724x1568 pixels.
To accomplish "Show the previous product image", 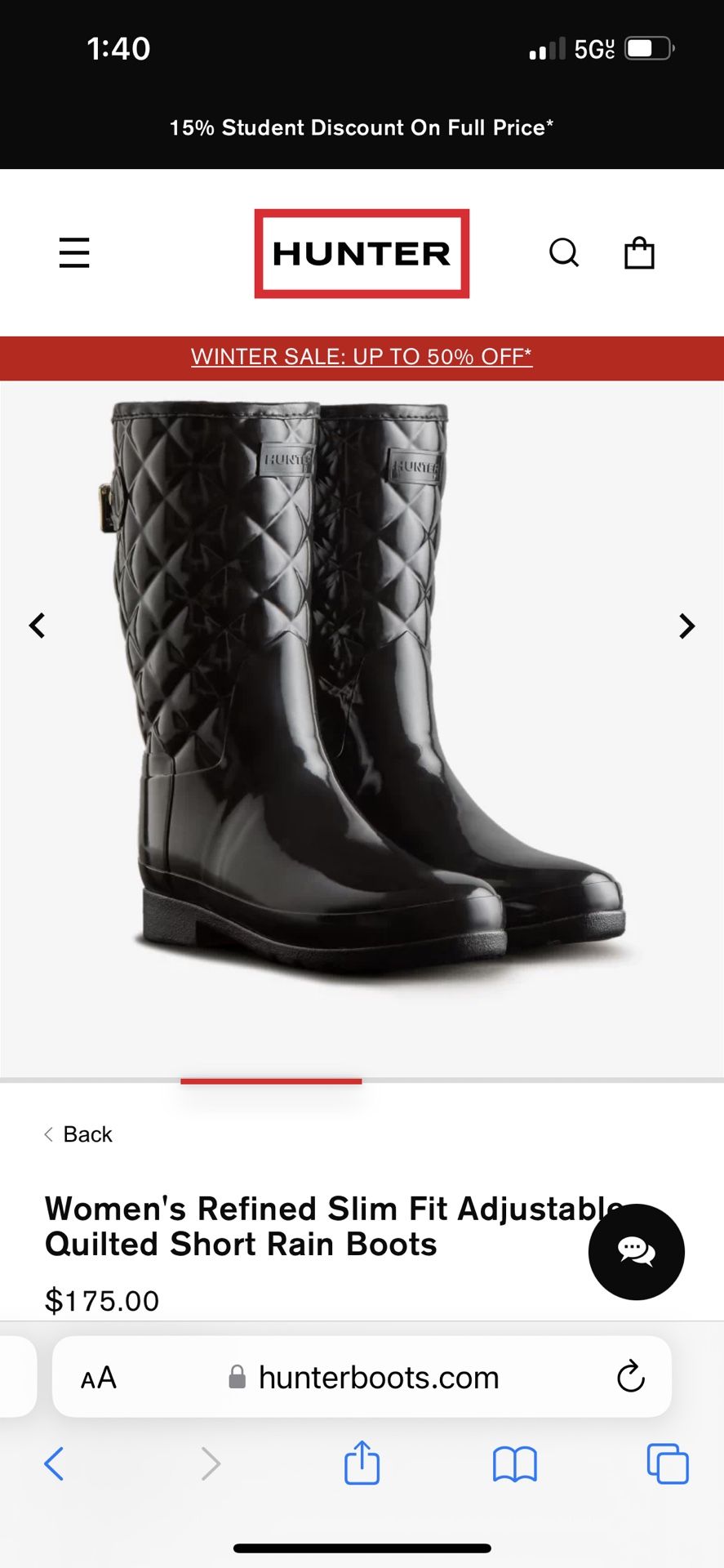I will click(37, 626).
